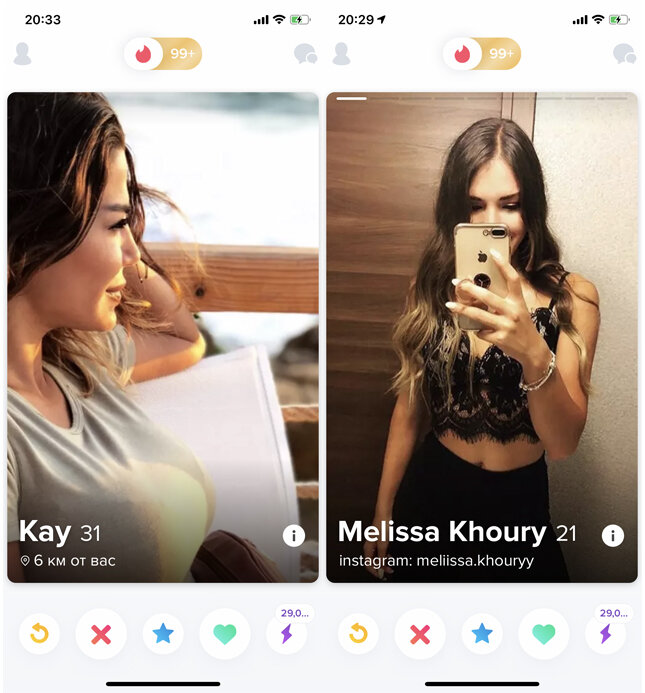Open the profile icon above Melissa's card
Screen dimensions: 645x693
pyautogui.click(x=341, y=54)
